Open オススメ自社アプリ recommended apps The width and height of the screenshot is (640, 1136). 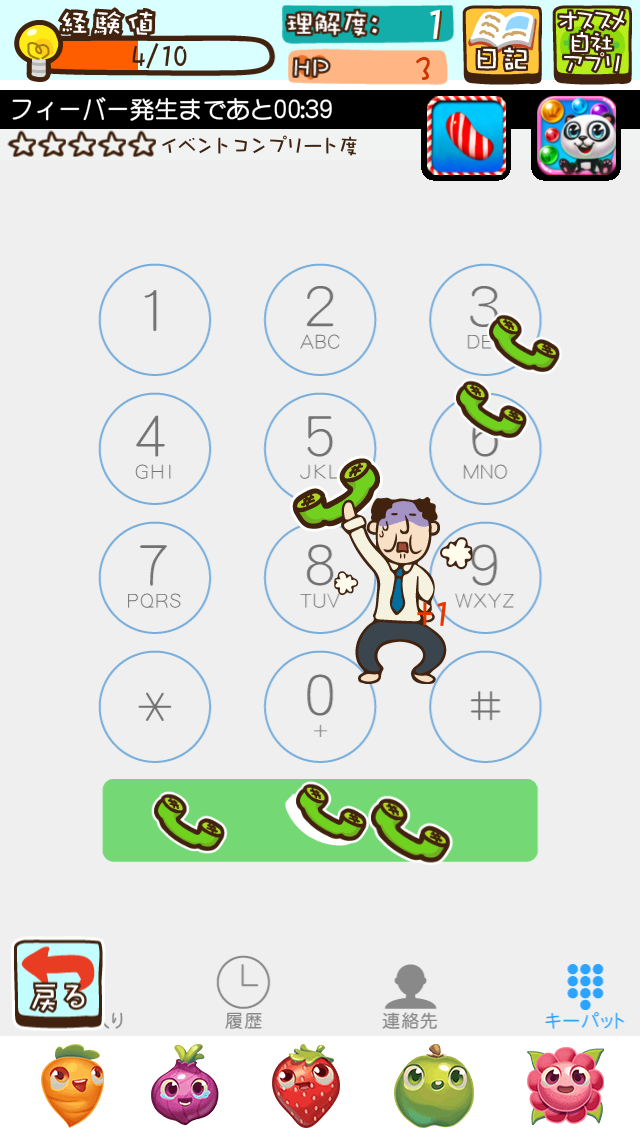tap(591, 44)
